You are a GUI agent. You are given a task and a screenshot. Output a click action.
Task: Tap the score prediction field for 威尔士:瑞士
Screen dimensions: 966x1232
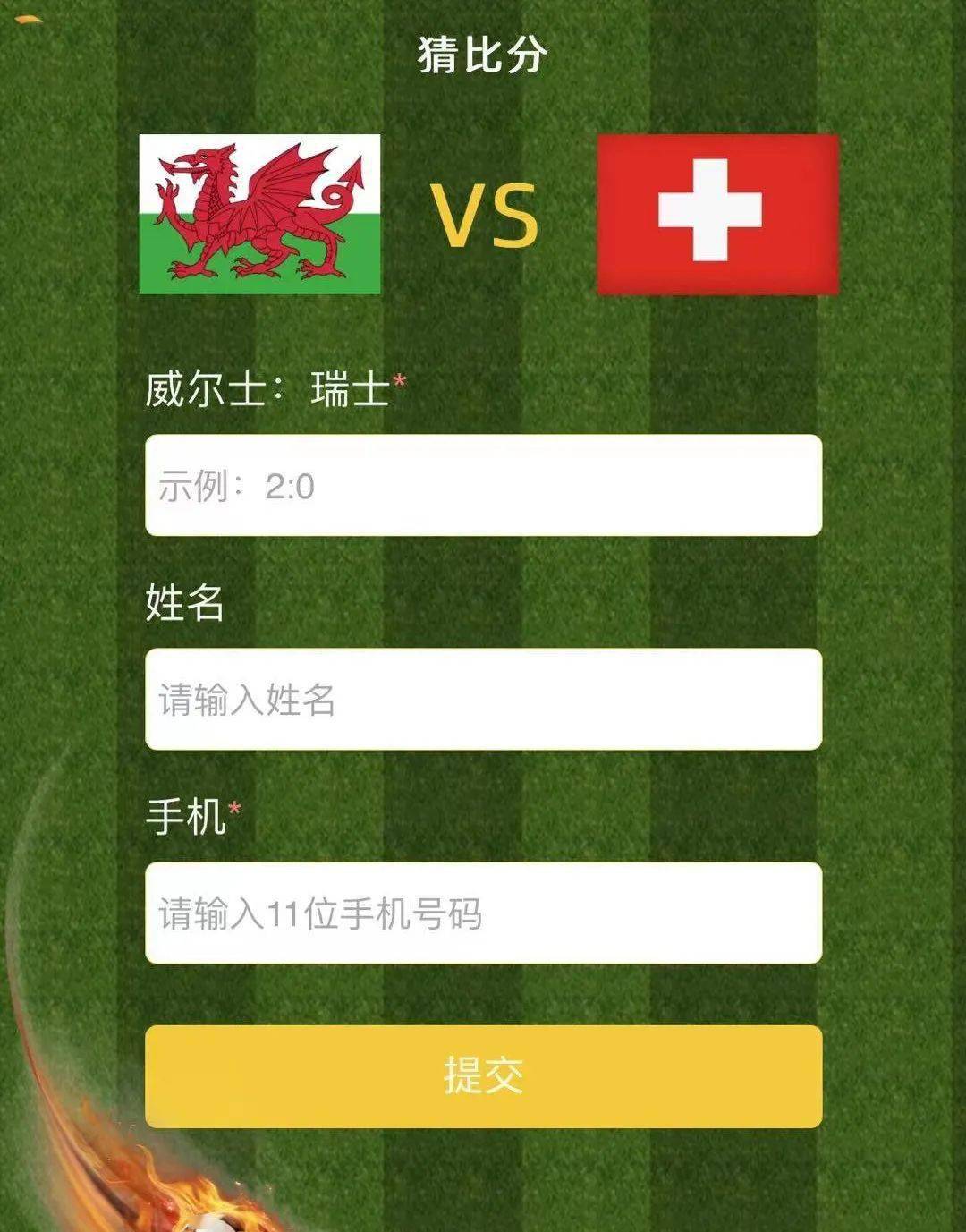tap(483, 485)
